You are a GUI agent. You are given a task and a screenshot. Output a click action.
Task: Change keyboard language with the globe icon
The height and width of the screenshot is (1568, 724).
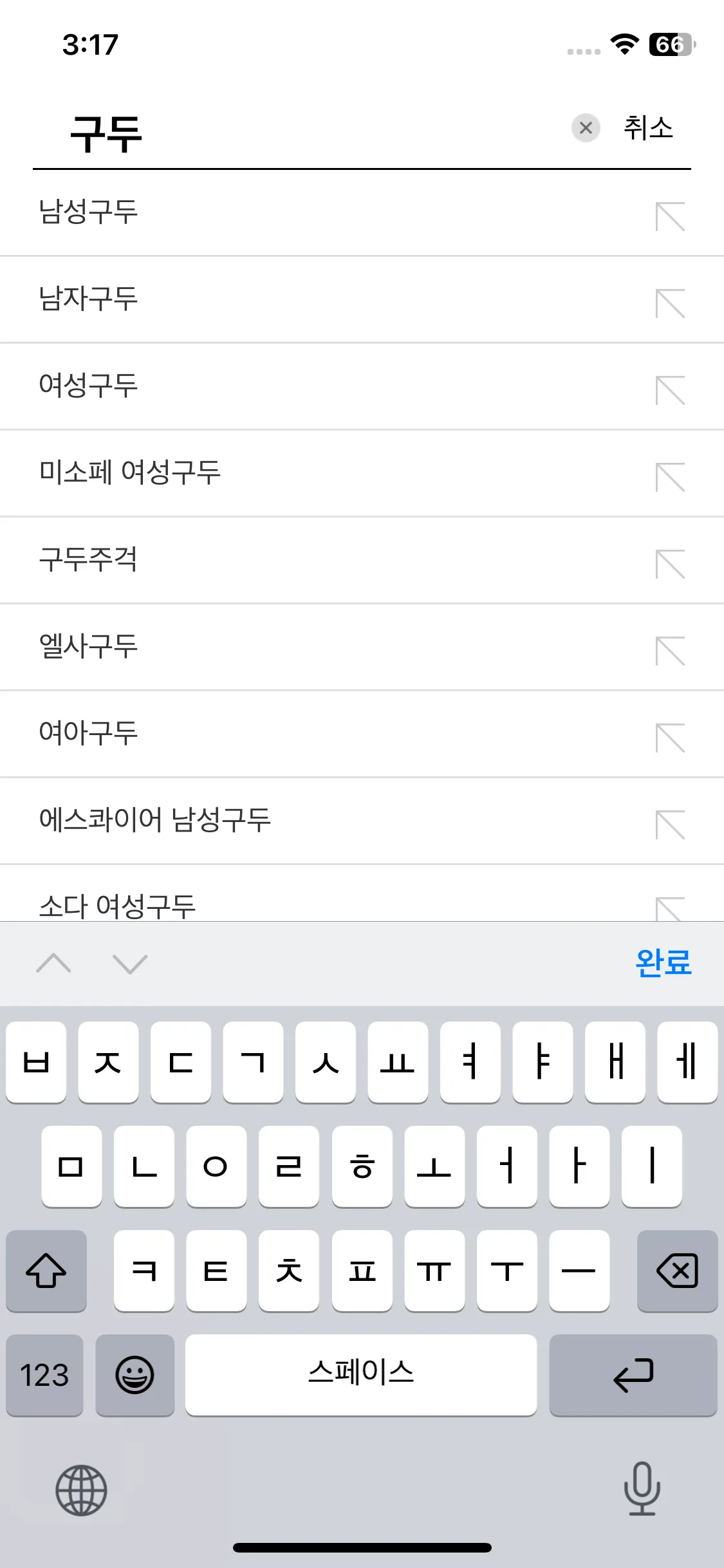pyautogui.click(x=81, y=1490)
